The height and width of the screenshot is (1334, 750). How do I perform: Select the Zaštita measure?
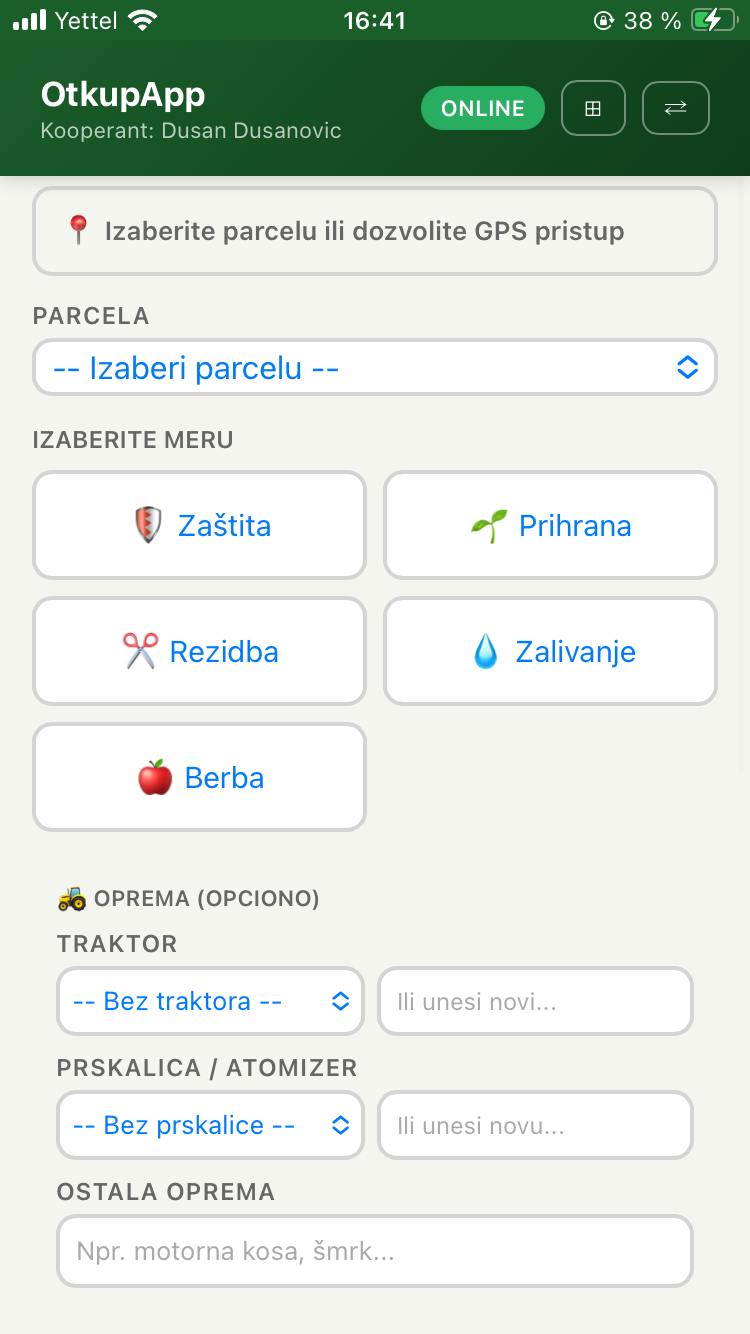(199, 525)
